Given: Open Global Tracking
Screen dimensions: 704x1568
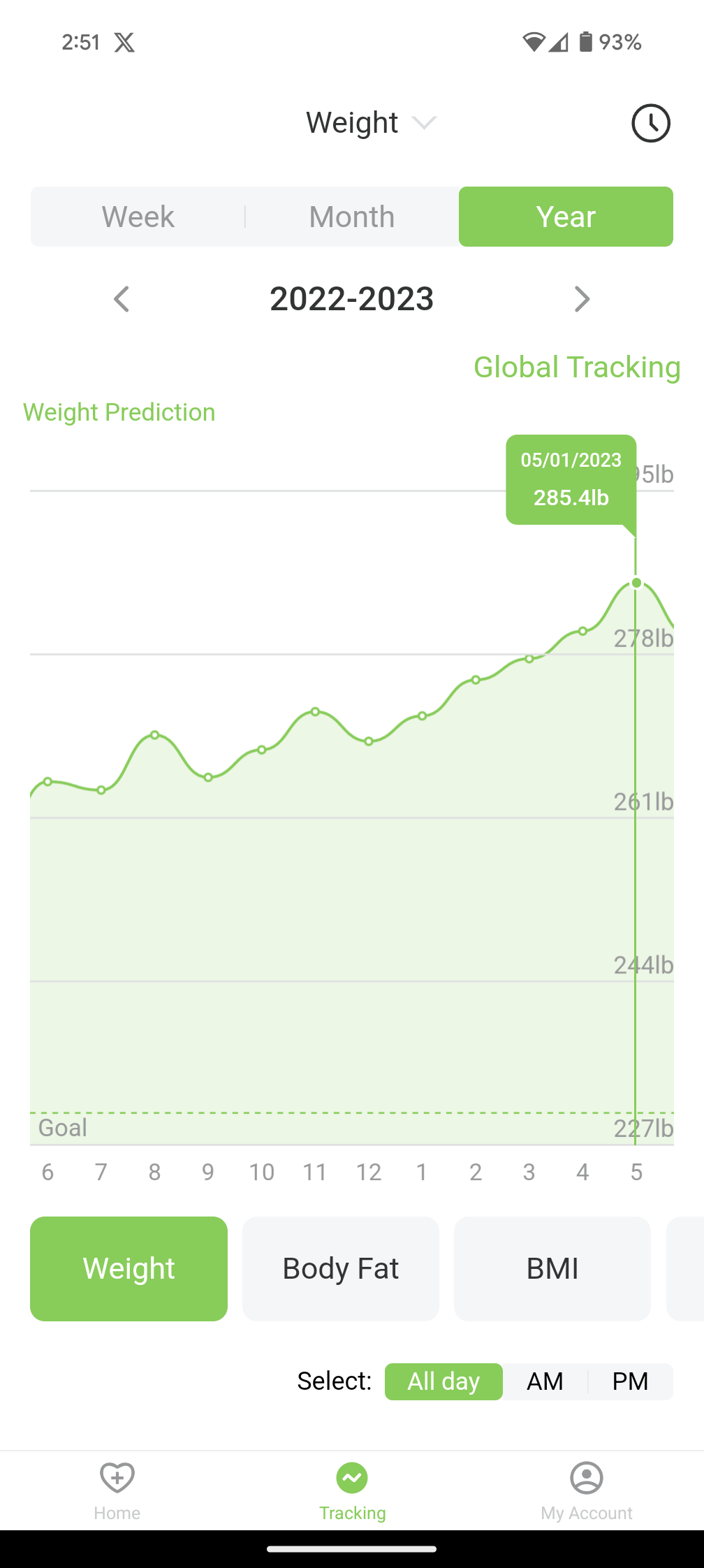Looking at the screenshot, I should pyautogui.click(x=576, y=367).
